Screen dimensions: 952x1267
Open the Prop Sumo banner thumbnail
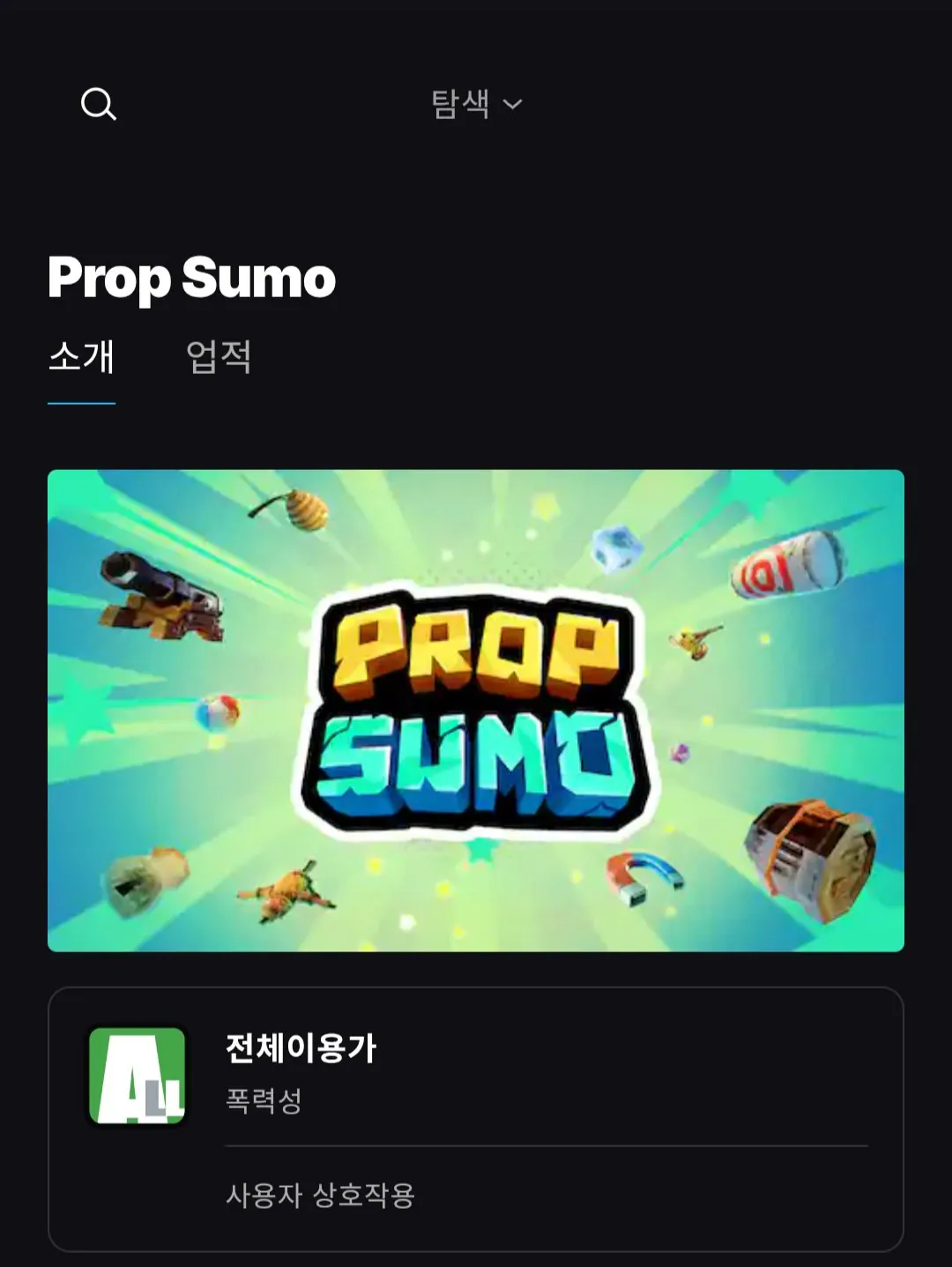476,710
